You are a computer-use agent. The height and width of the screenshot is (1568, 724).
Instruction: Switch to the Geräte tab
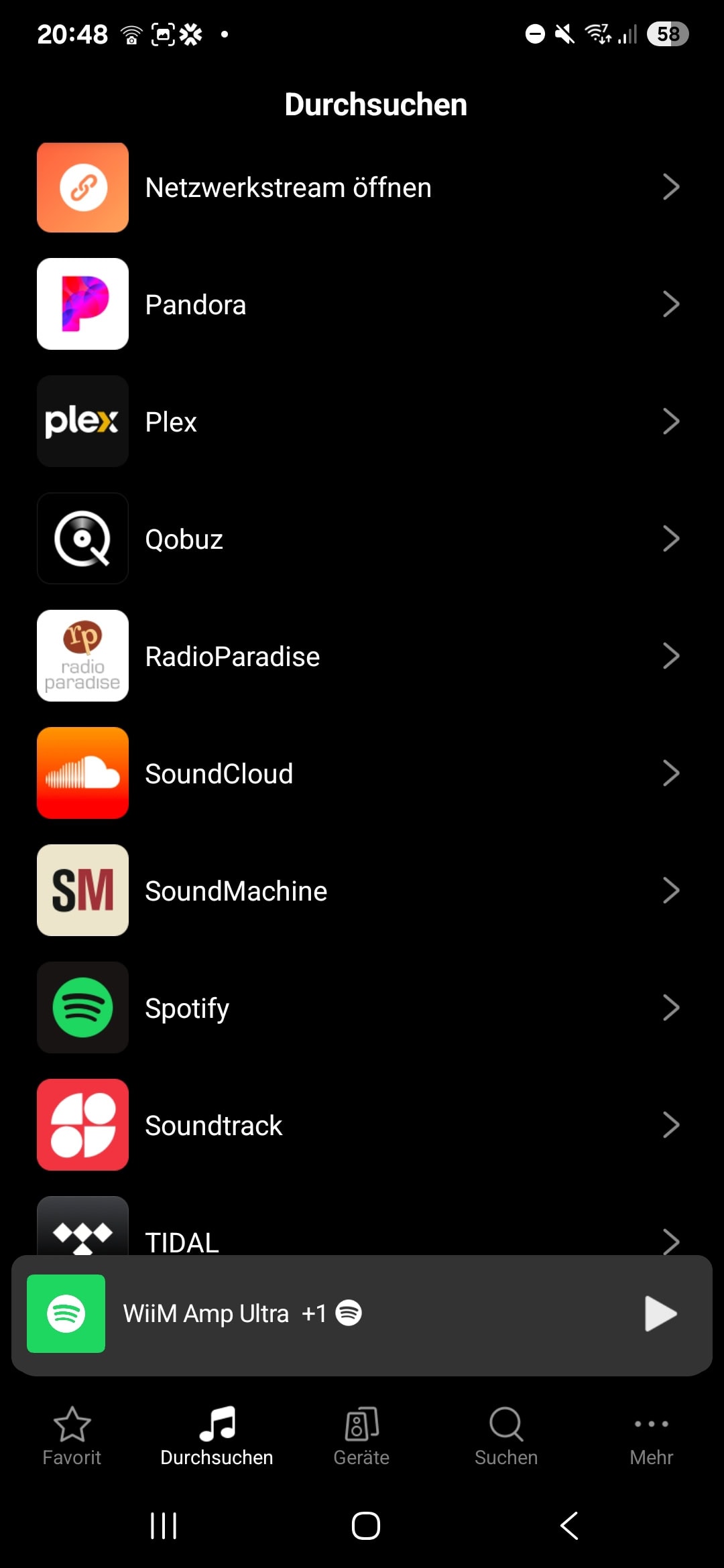361,1436
